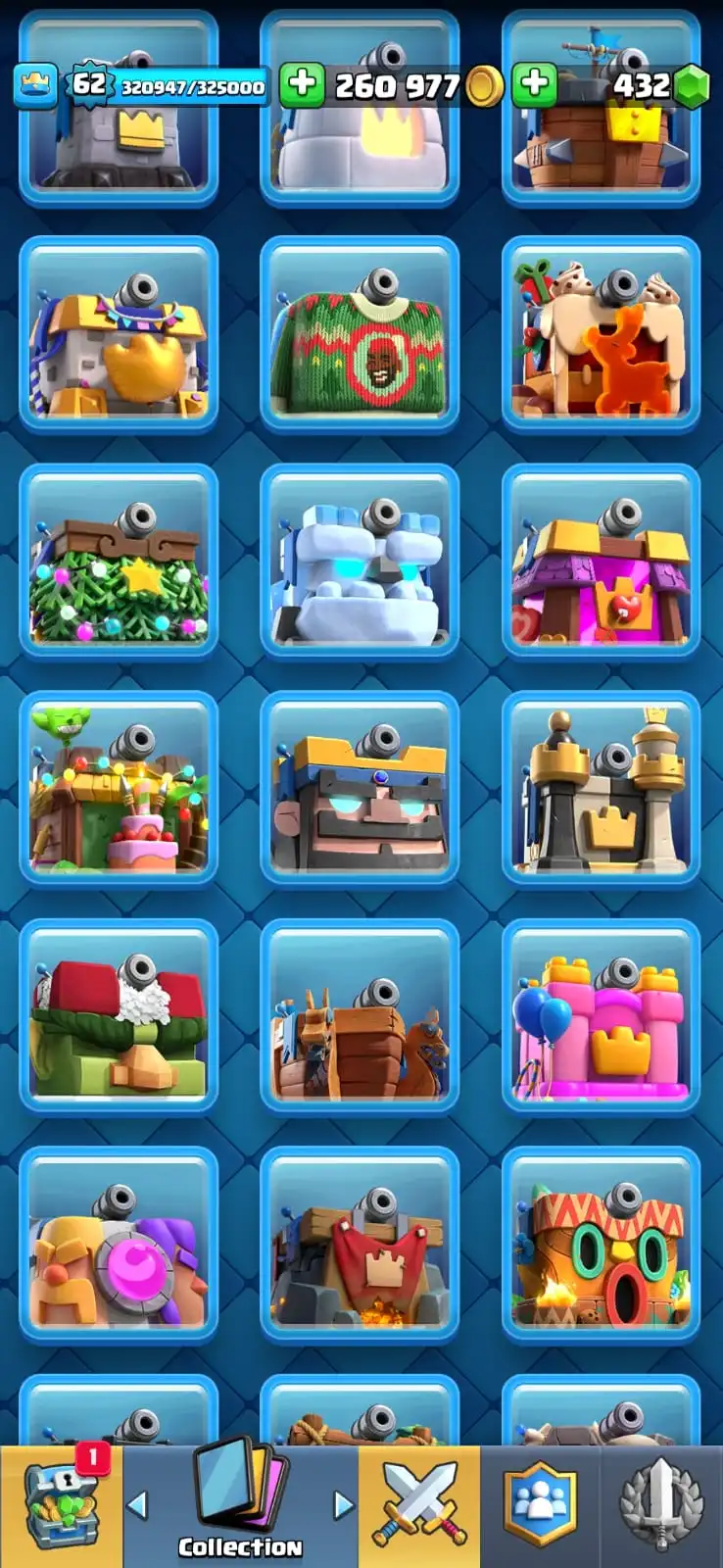Pick the ice golem tower skin
The height and width of the screenshot is (1568, 723).
point(360,561)
